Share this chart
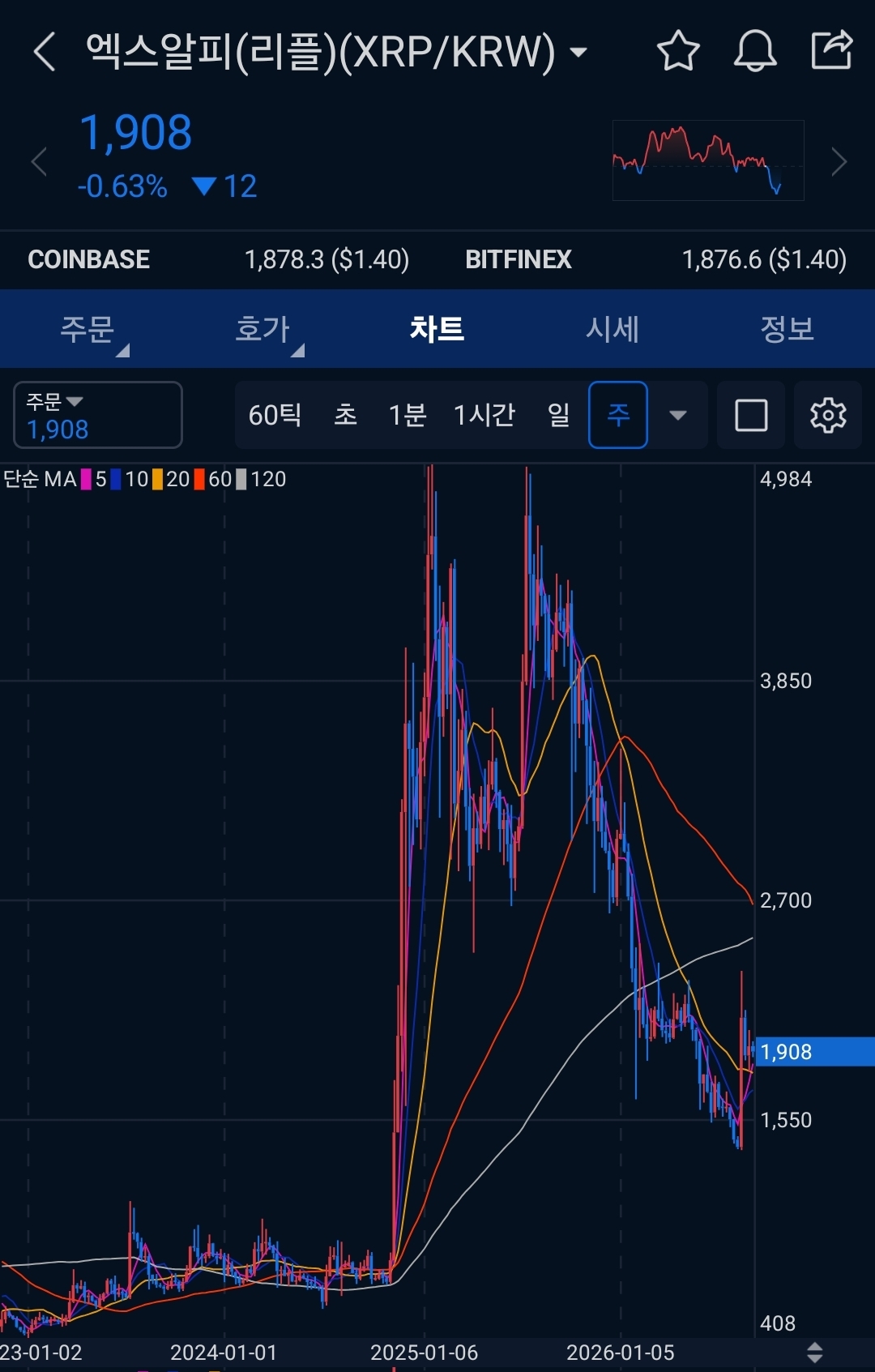The width and height of the screenshot is (875, 1372). pos(832,50)
